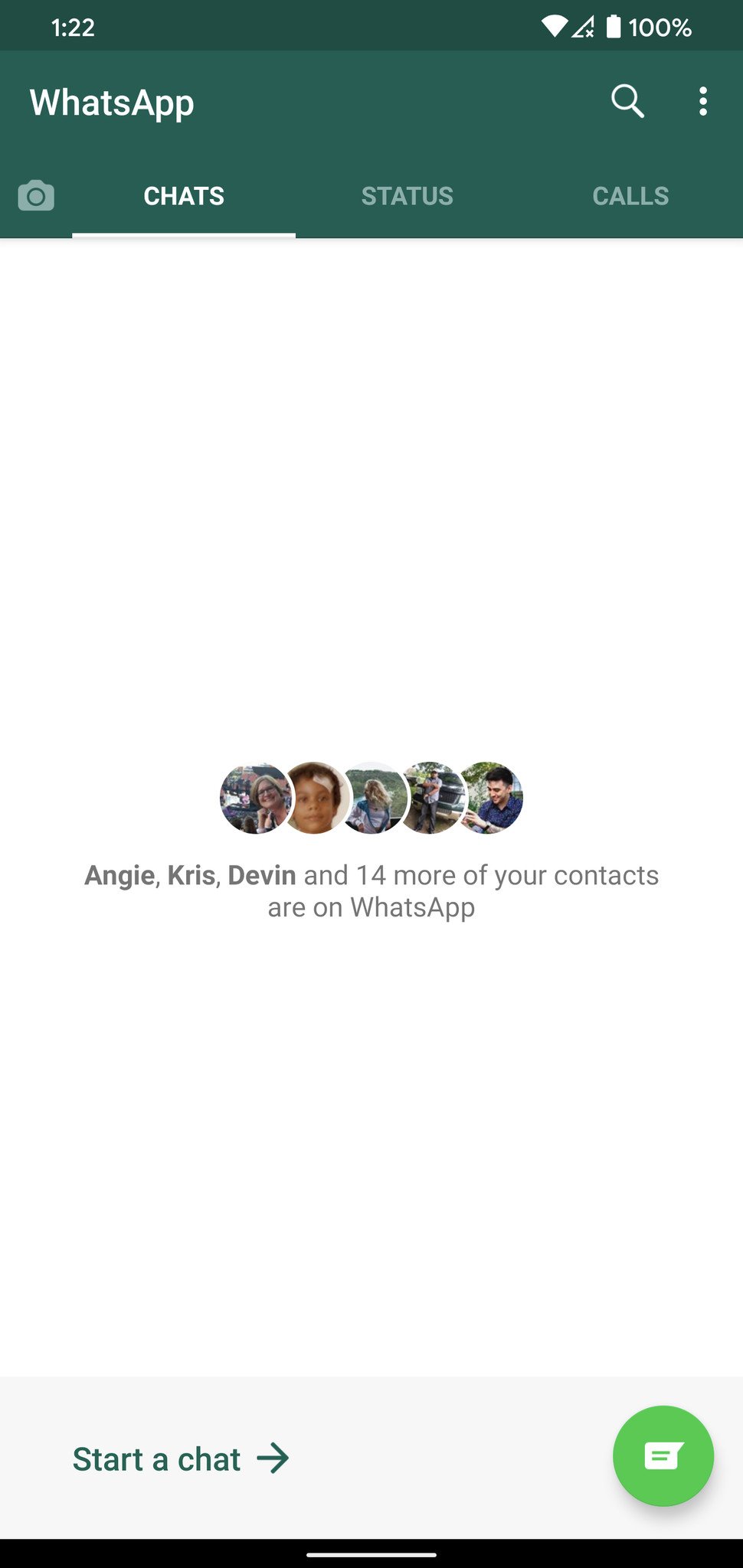The height and width of the screenshot is (1568, 743).
Task: Tap the Start a chat link
Action: (181, 1459)
